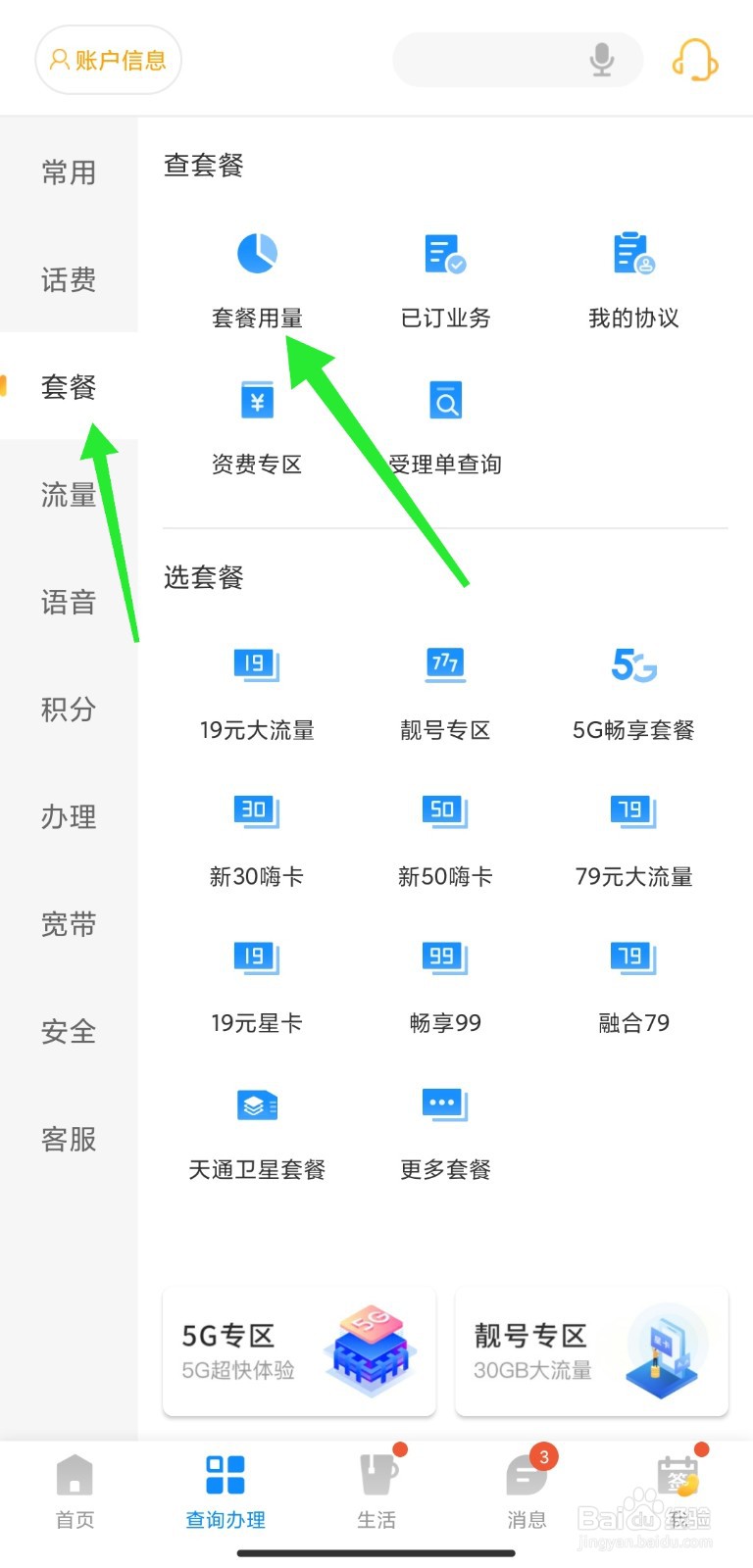The image size is (753, 1568).
Task: Open 更多套餐 more plans icon
Action: tap(444, 1103)
